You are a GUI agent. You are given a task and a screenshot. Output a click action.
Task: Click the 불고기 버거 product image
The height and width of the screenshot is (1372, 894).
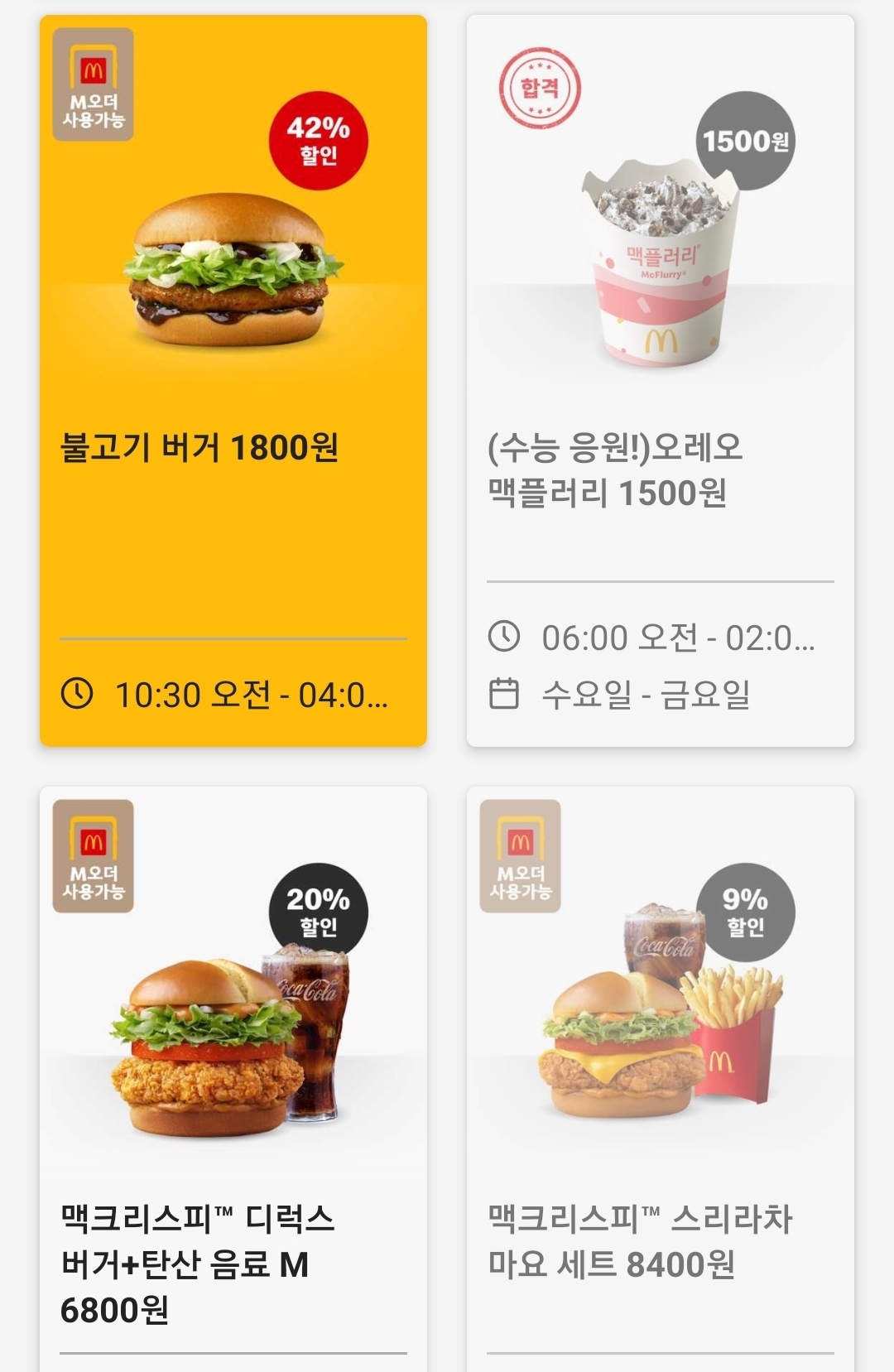pyautogui.click(x=232, y=273)
